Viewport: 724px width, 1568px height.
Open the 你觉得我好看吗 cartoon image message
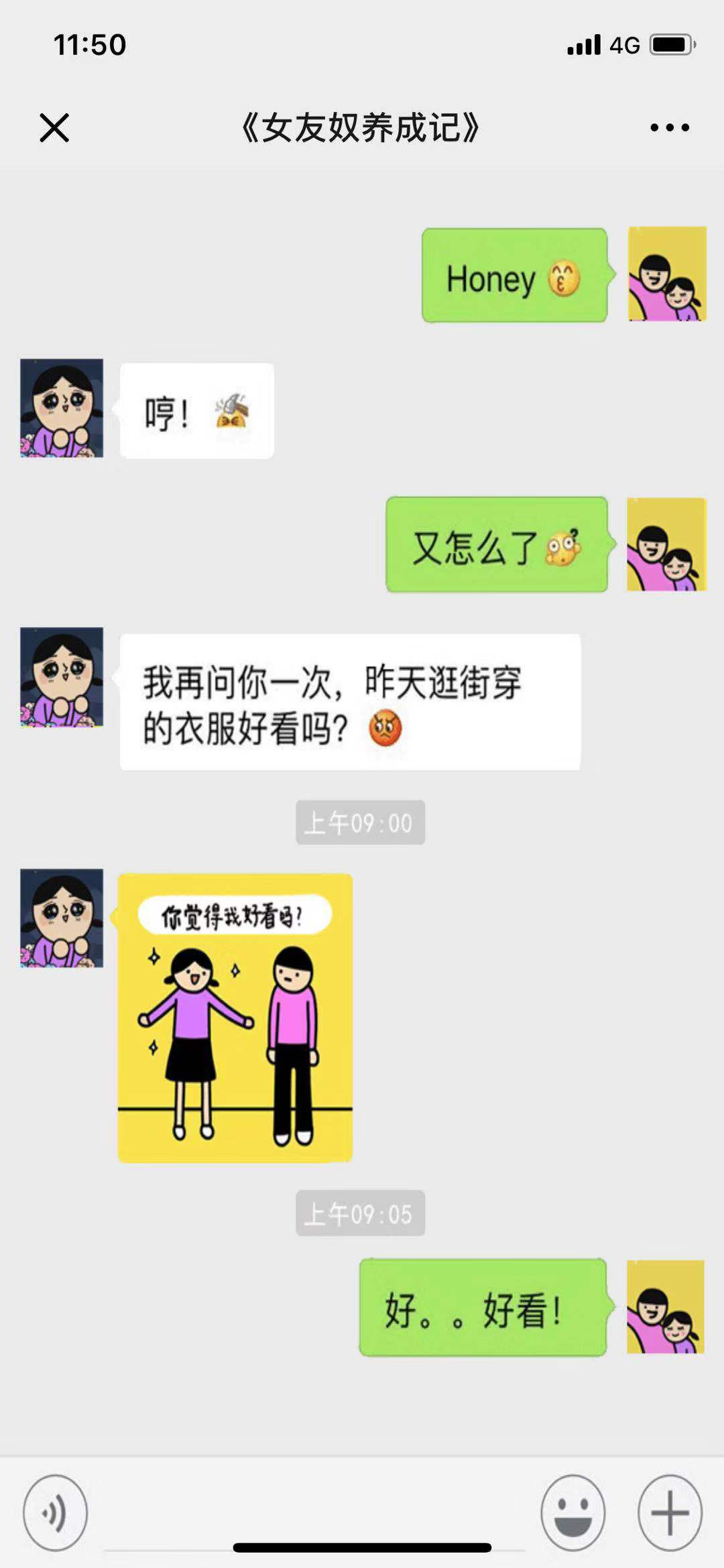[x=235, y=1018]
